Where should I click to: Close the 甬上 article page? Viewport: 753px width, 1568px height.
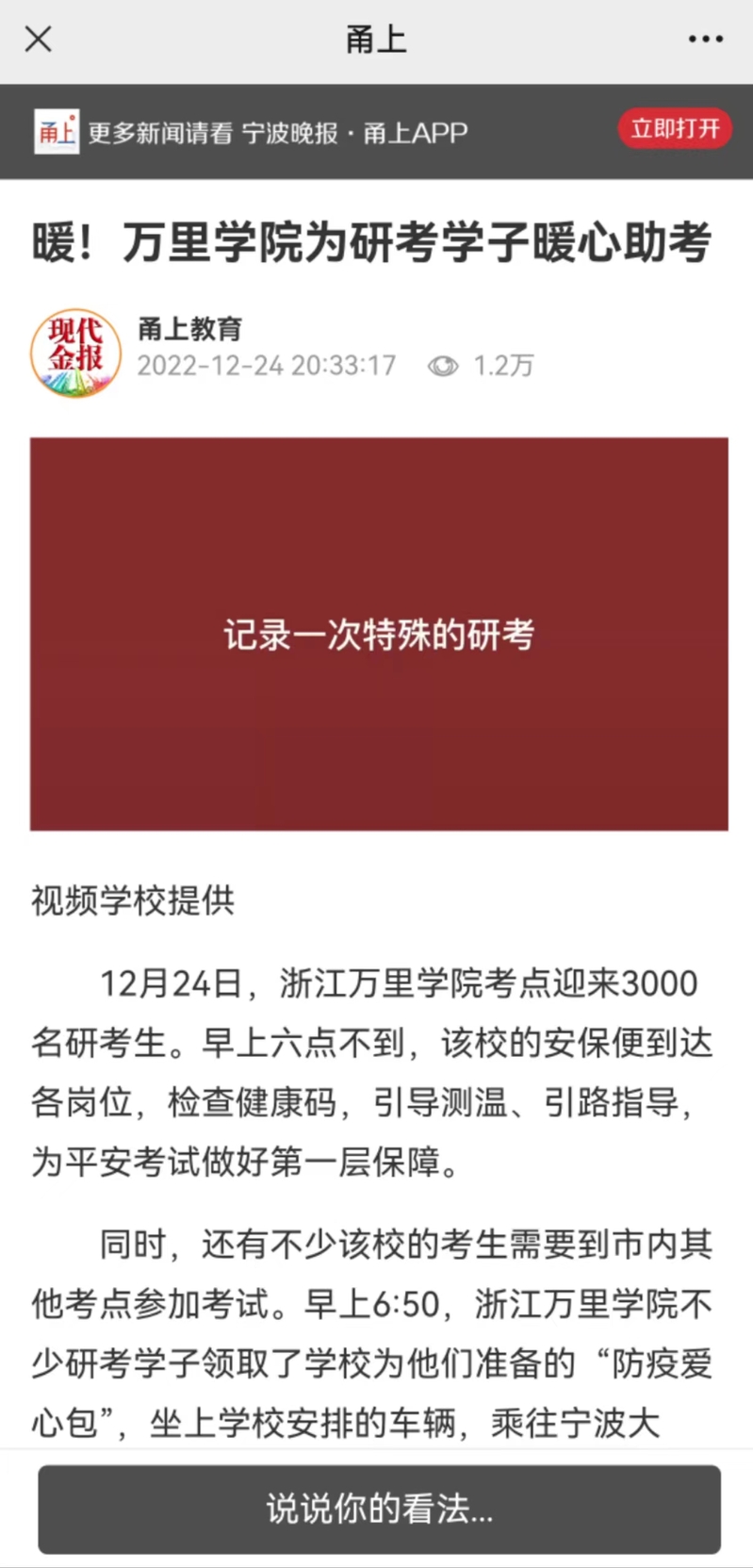(39, 40)
